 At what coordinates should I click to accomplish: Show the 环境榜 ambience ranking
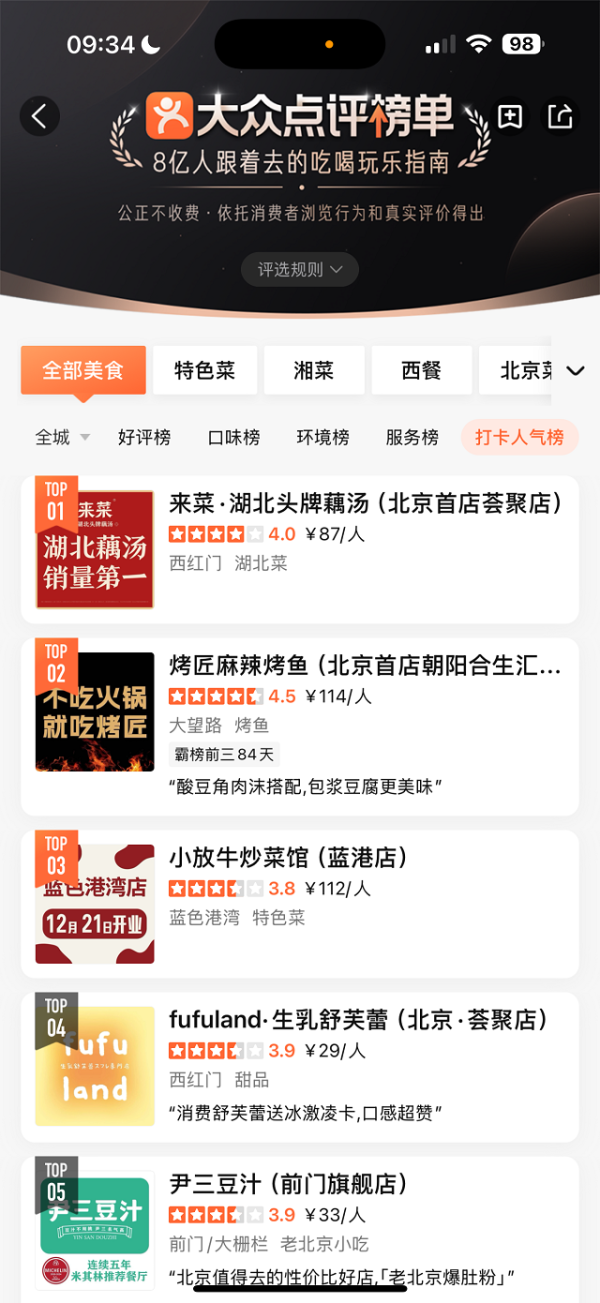(x=323, y=437)
